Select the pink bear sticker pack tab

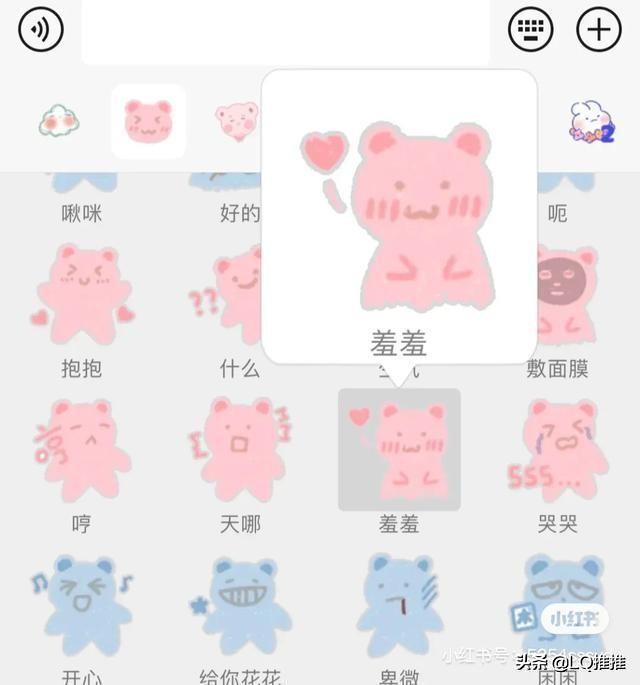tap(148, 121)
